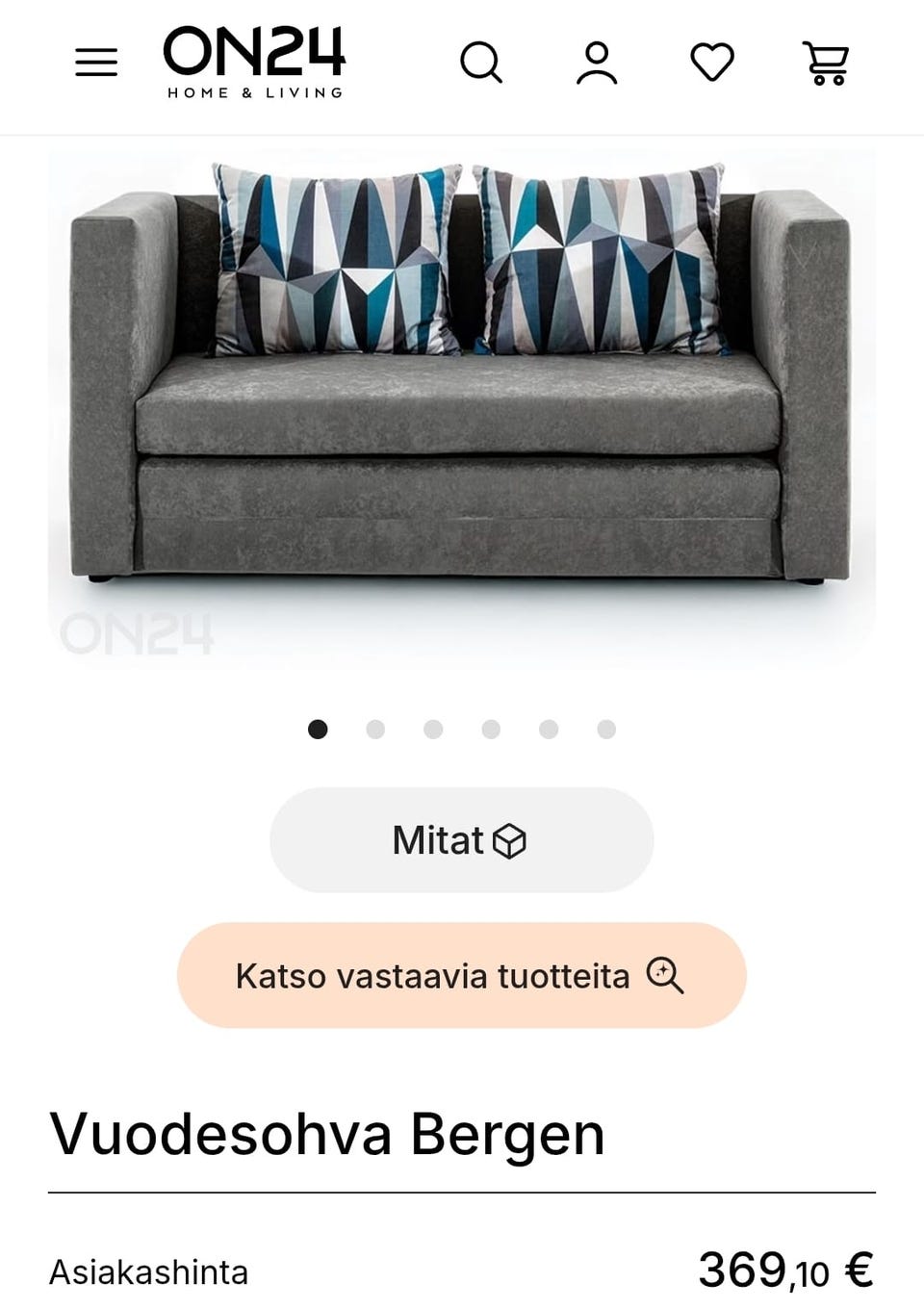Viewport: 924px width, 1309px height.
Task: Select the first carousel dot
Action: 316,730
